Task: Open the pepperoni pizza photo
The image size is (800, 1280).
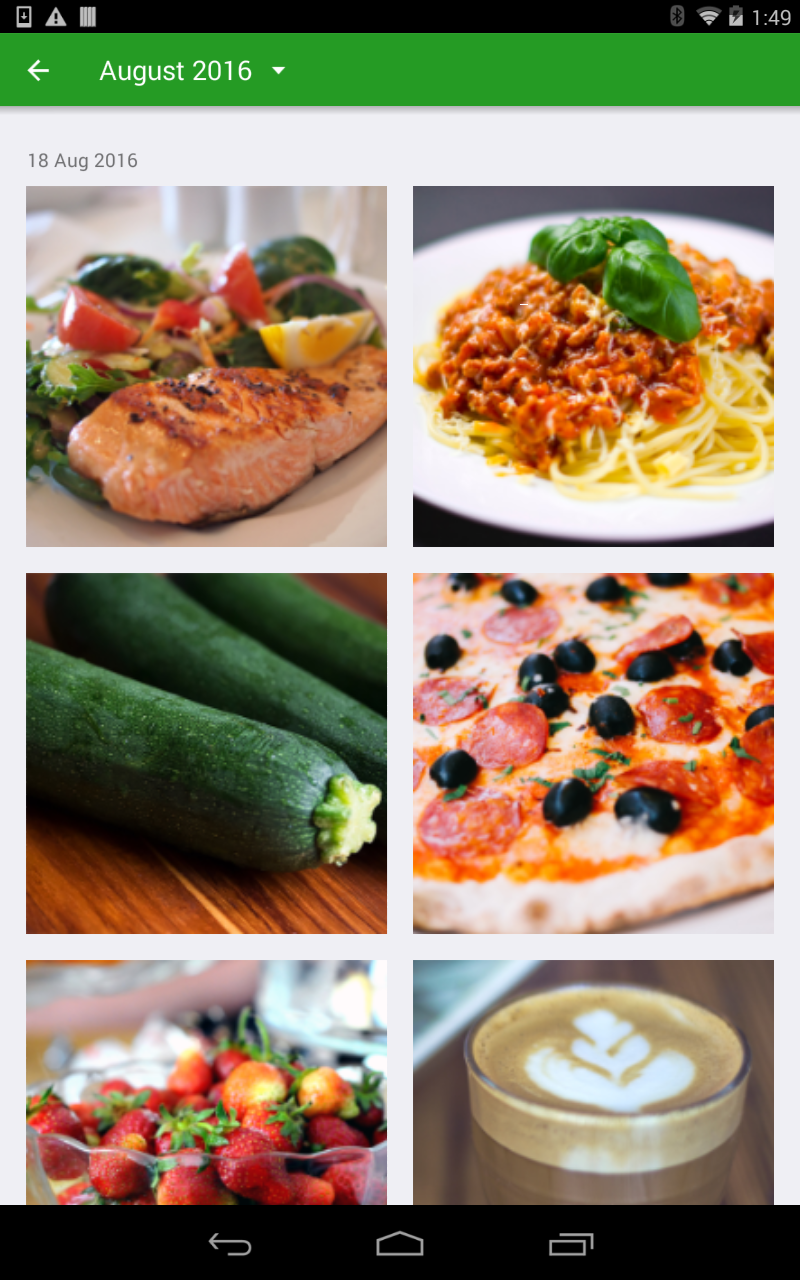Action: pos(593,753)
